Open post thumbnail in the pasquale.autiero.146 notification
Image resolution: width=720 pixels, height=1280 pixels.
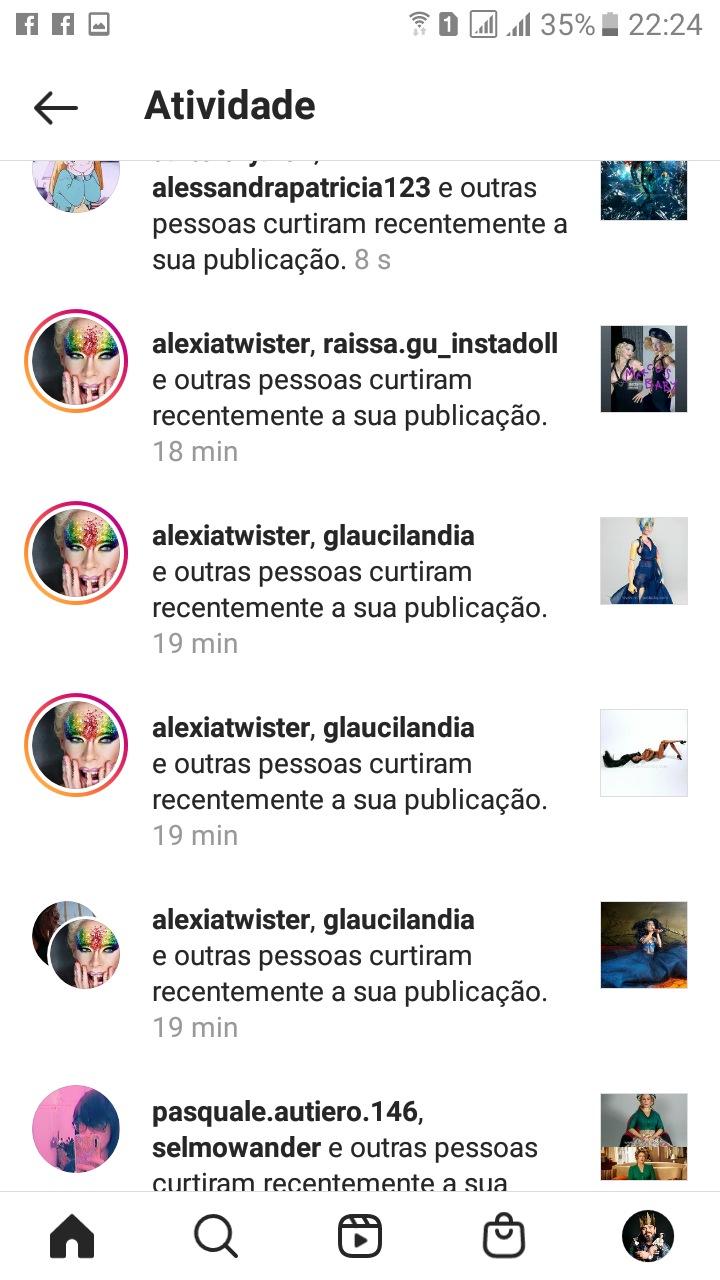point(643,1137)
